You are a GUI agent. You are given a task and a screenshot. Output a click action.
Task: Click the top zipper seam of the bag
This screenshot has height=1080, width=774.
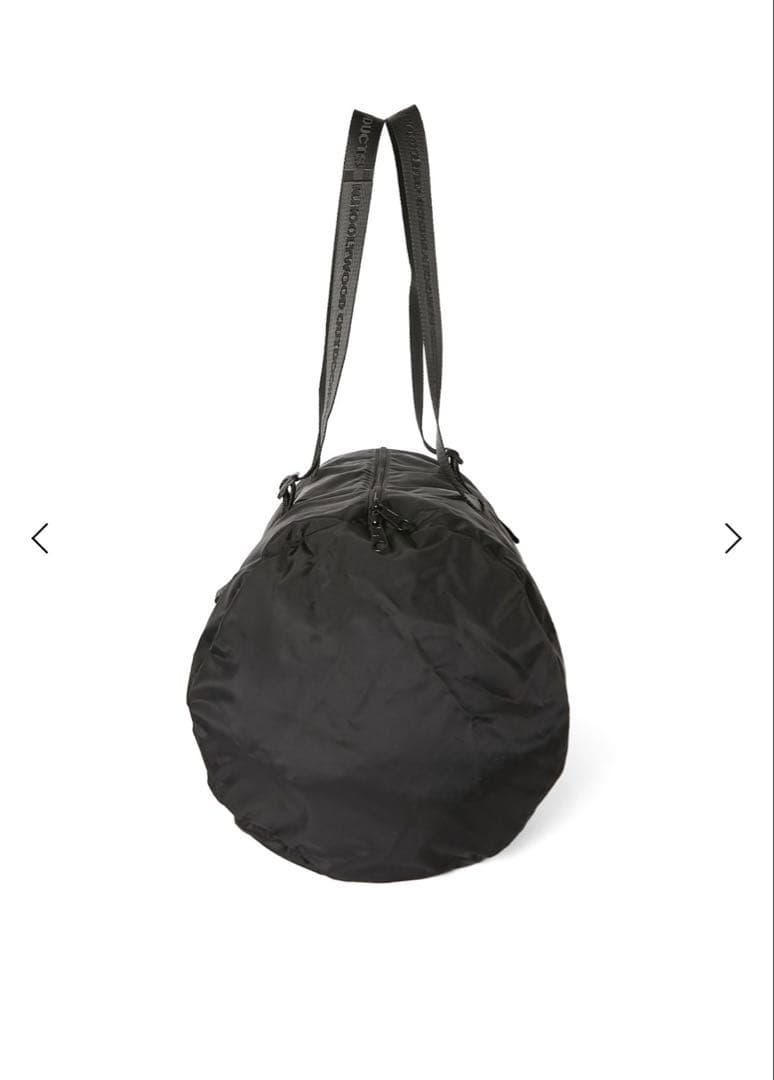[x=380, y=470]
